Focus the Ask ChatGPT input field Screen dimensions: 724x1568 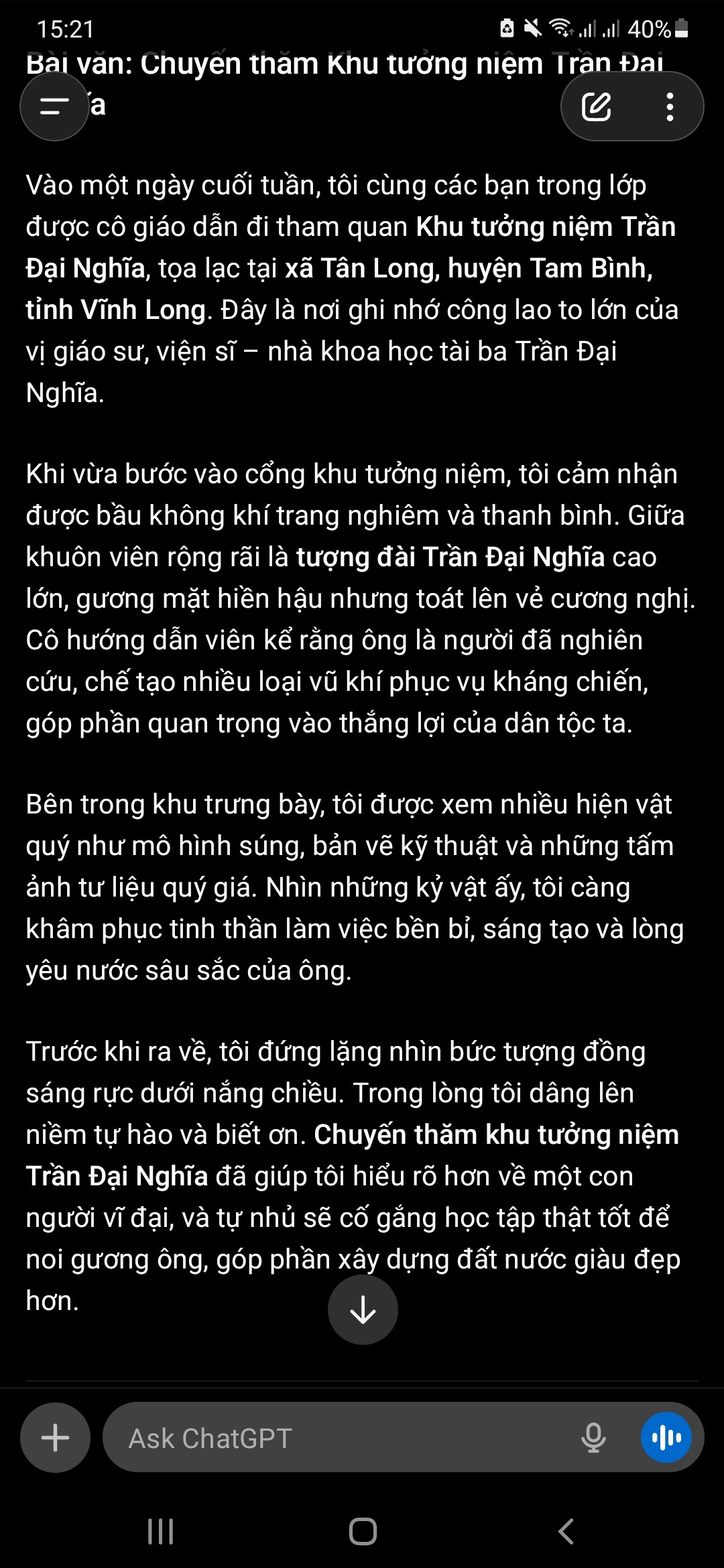pos(335,1438)
